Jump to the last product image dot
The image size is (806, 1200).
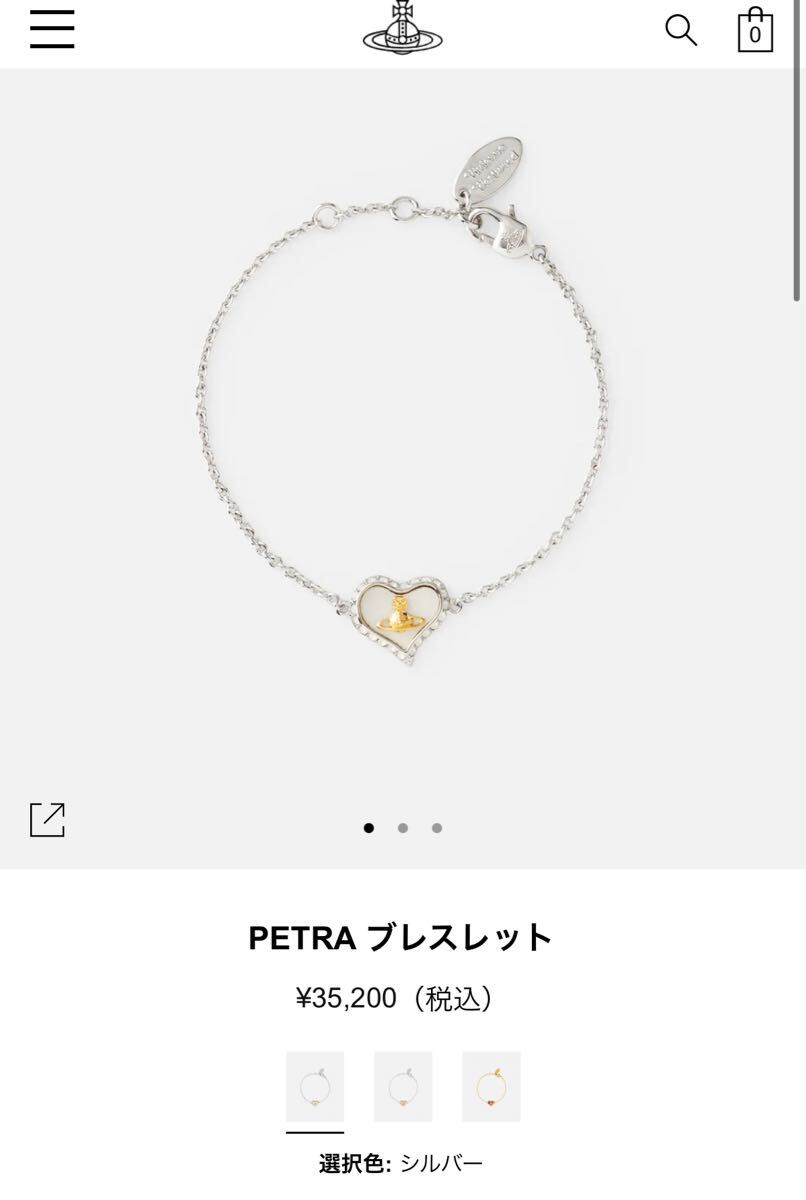(437, 828)
